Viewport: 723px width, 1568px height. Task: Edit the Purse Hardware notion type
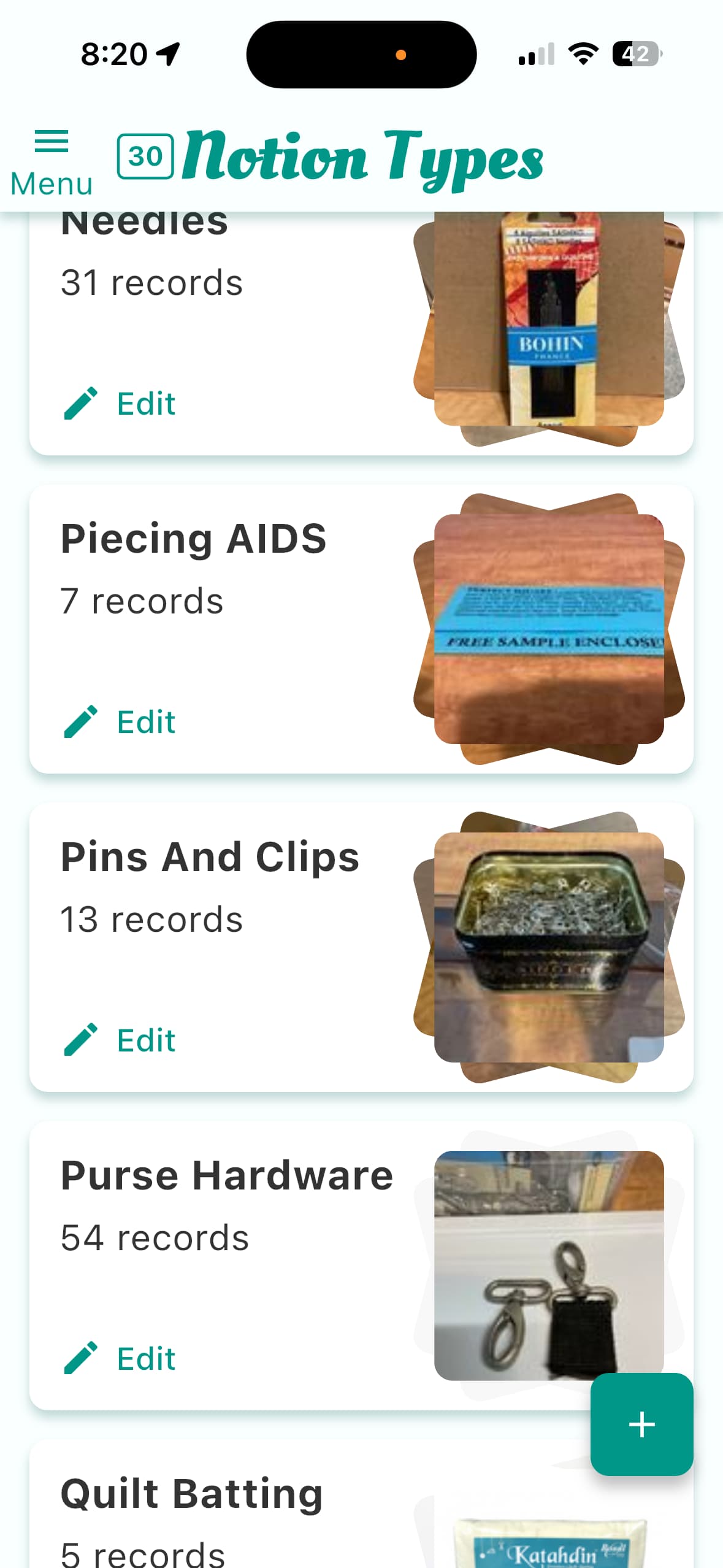pyautogui.click(x=120, y=1358)
